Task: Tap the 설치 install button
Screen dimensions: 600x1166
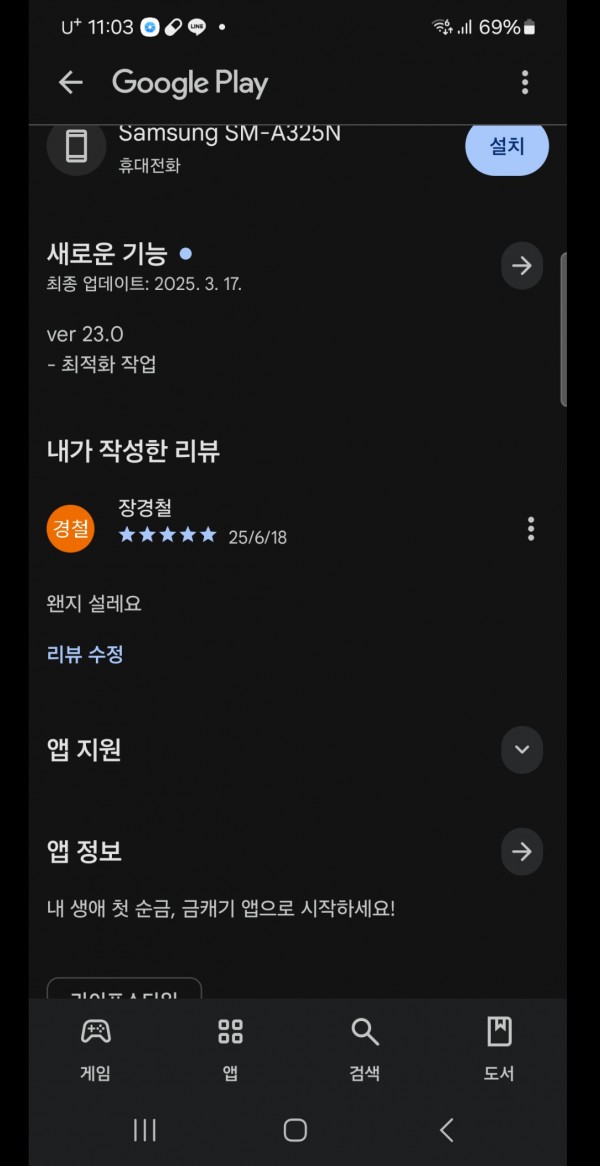Action: tap(507, 147)
